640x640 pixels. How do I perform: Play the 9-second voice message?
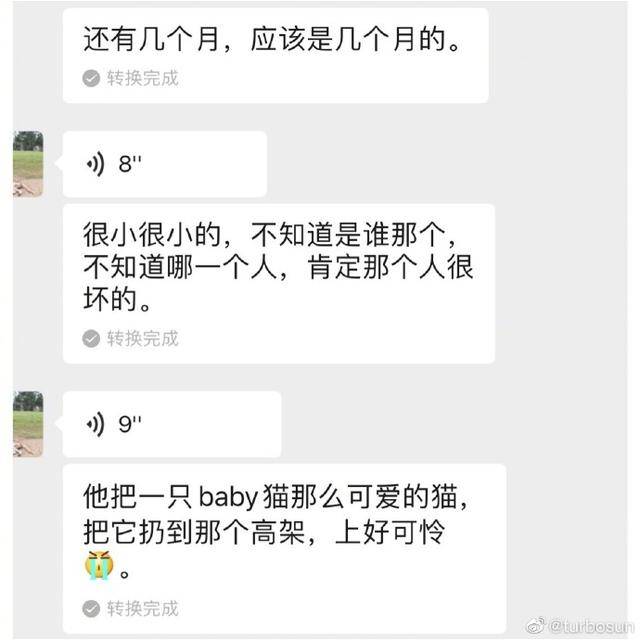(170, 424)
